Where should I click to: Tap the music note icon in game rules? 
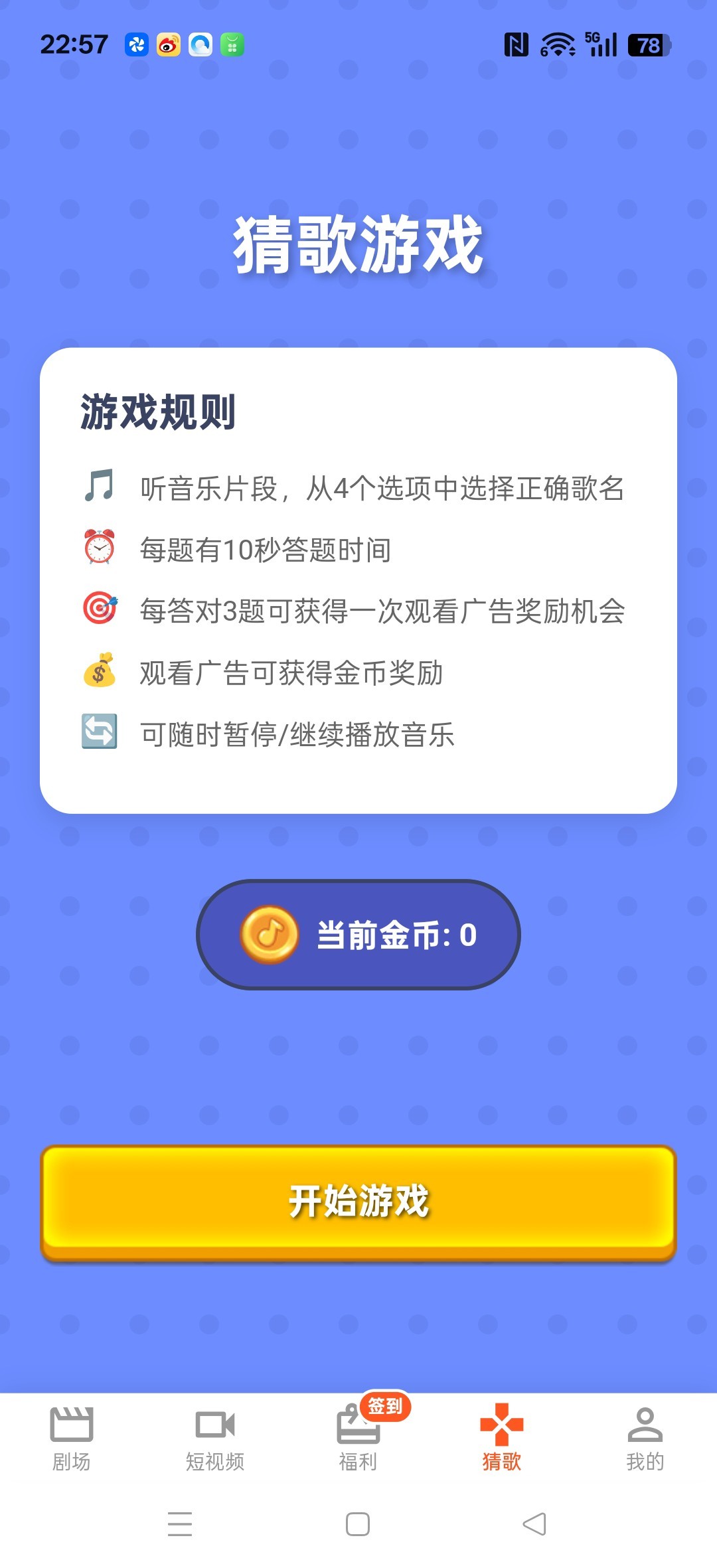click(98, 487)
